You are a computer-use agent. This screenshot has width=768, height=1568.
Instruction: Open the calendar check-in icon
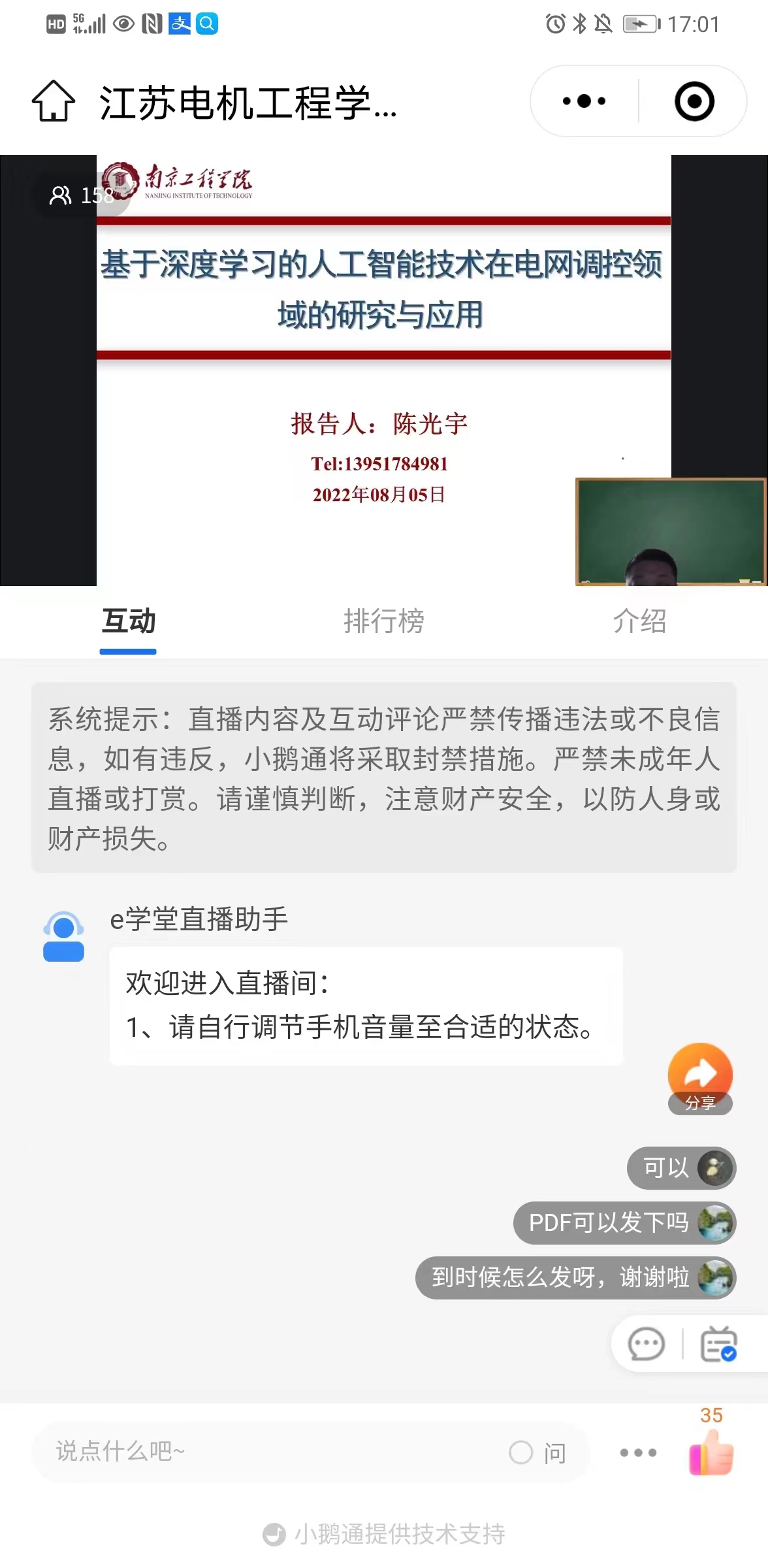718,1345
